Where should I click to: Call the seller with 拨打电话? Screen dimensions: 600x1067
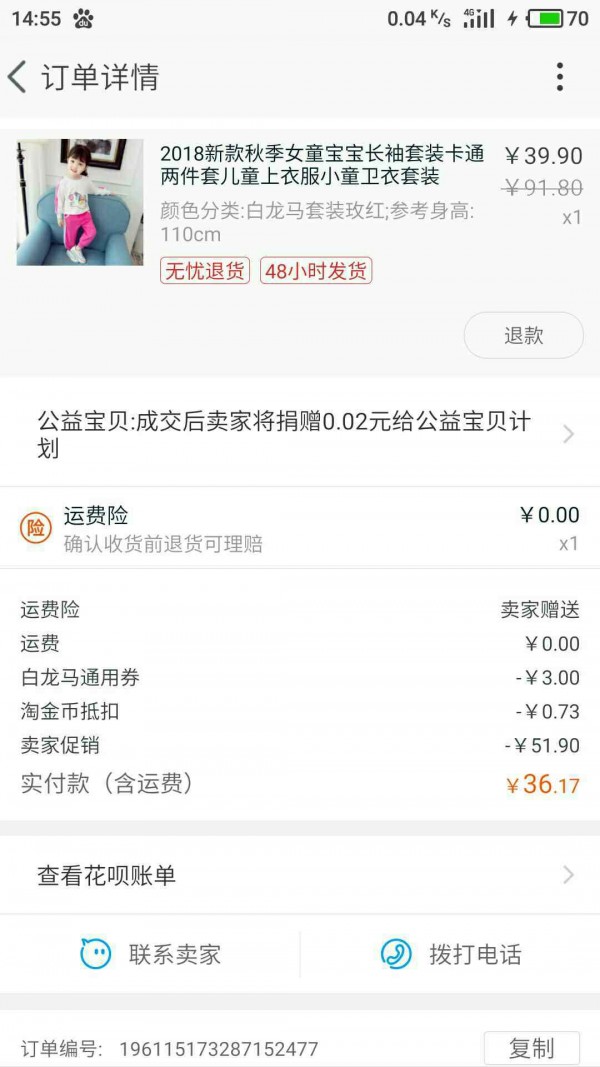click(450, 954)
